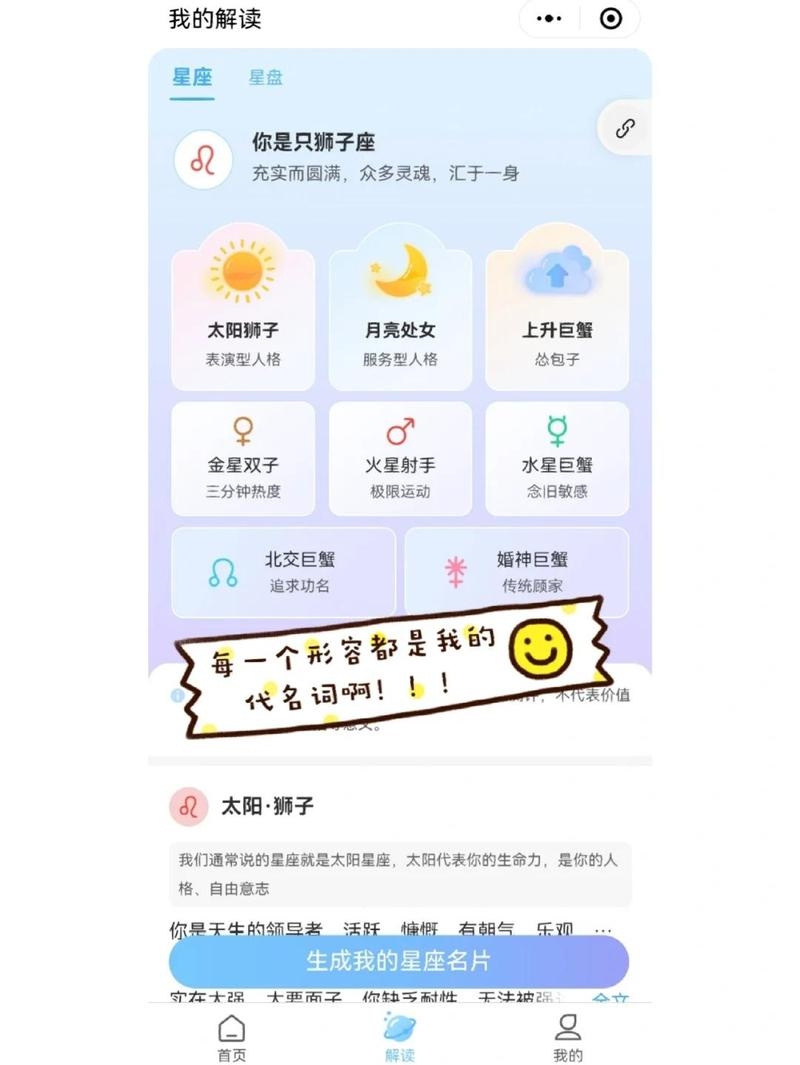Tap the smiley face sticker on banner

[x=540, y=650]
